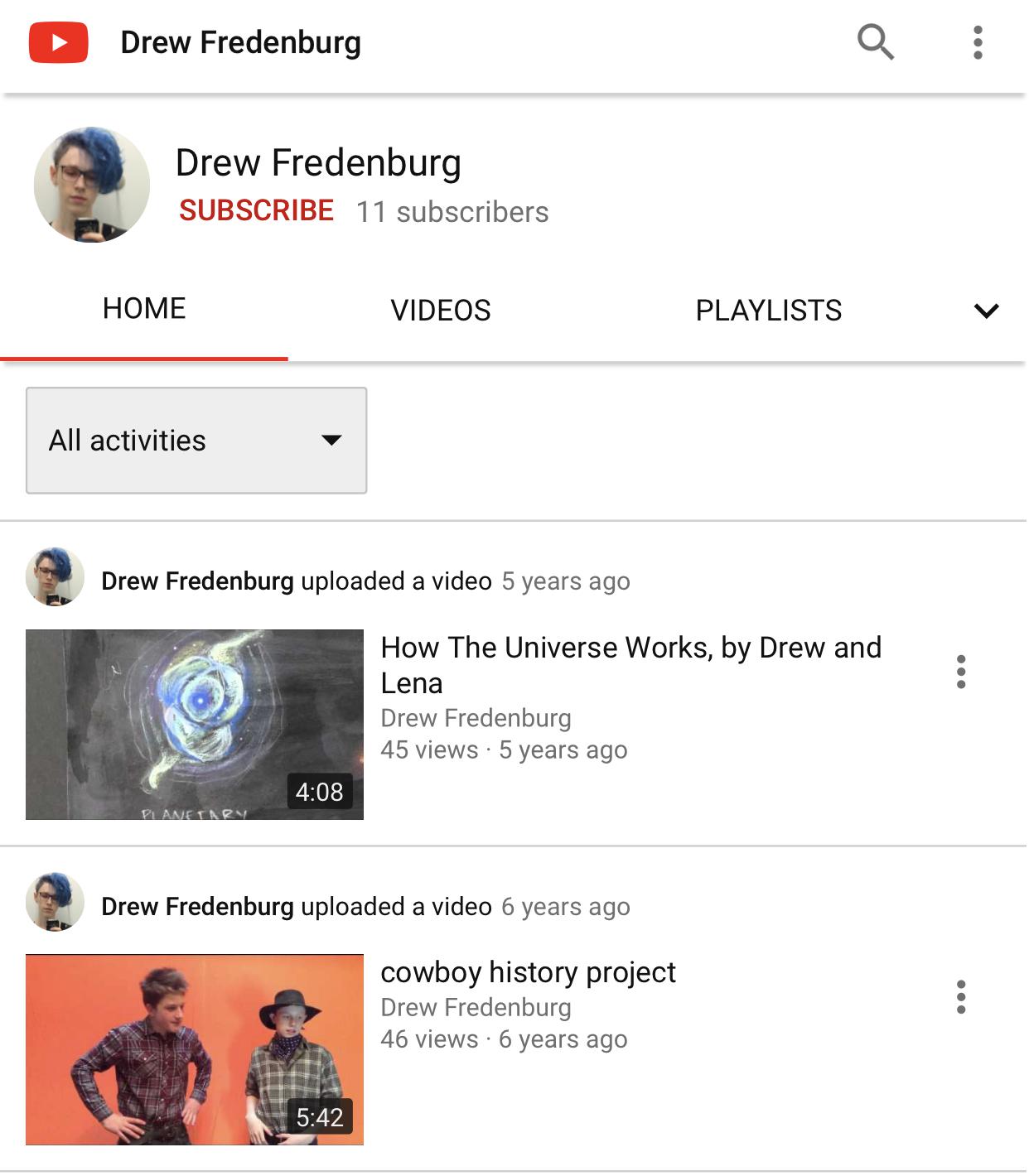Tap the YouTube logo to go home

[x=59, y=42]
